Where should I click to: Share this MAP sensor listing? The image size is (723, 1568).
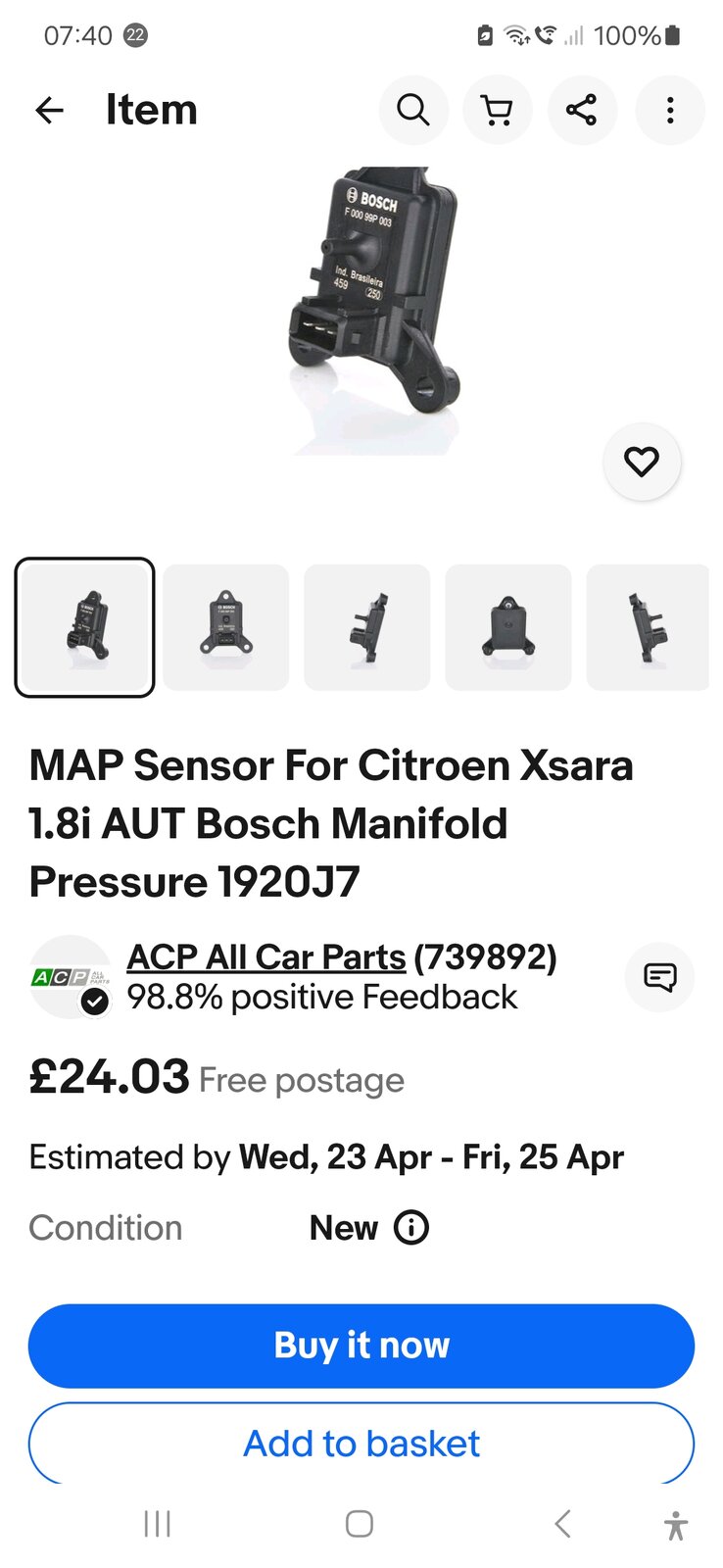582,110
